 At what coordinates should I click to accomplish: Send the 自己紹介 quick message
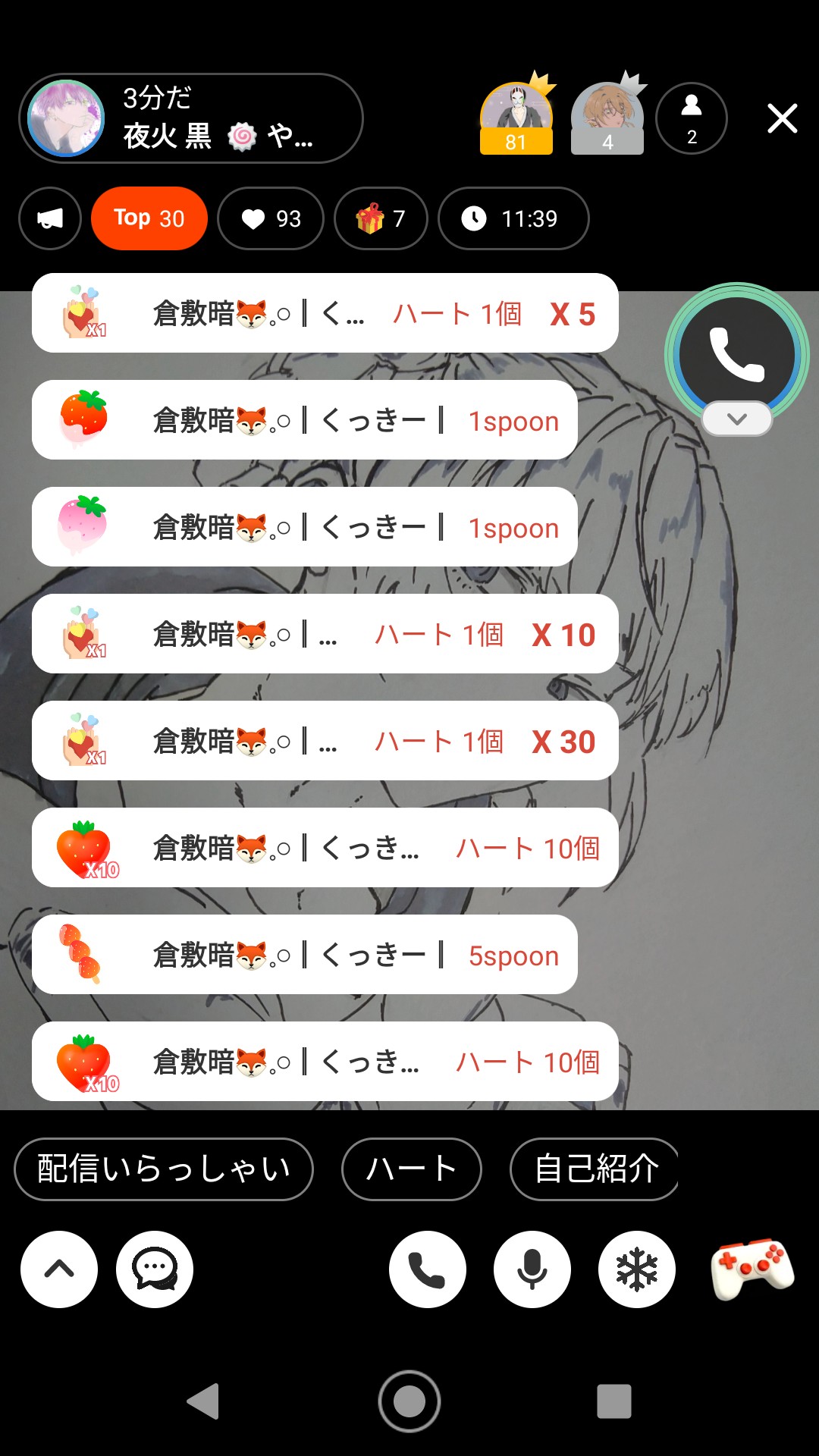pyautogui.click(x=595, y=1169)
